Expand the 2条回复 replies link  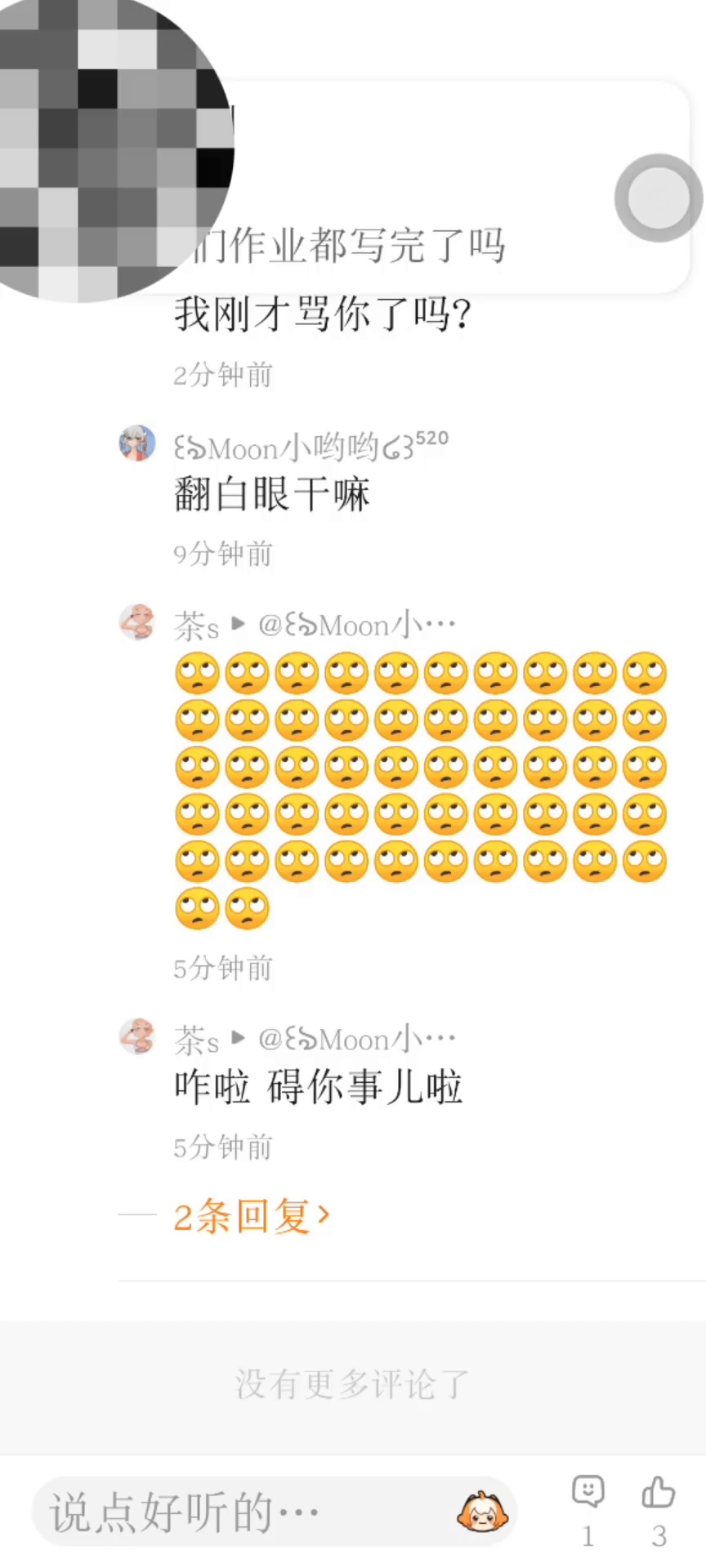pyautogui.click(x=251, y=1216)
